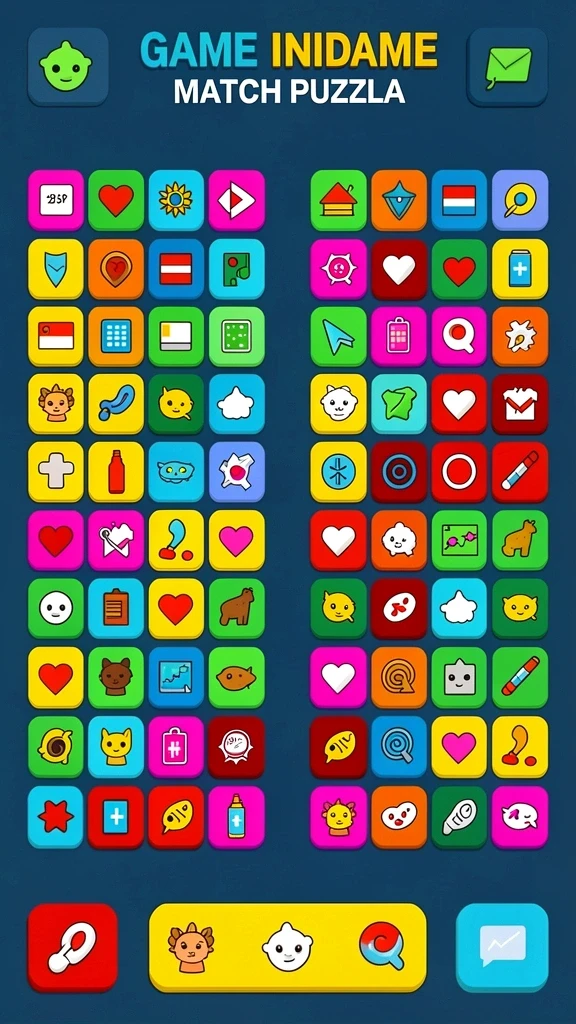Screen dimensions: 576x1024
Task: Select the green tile with red house
Action: pos(338,200)
